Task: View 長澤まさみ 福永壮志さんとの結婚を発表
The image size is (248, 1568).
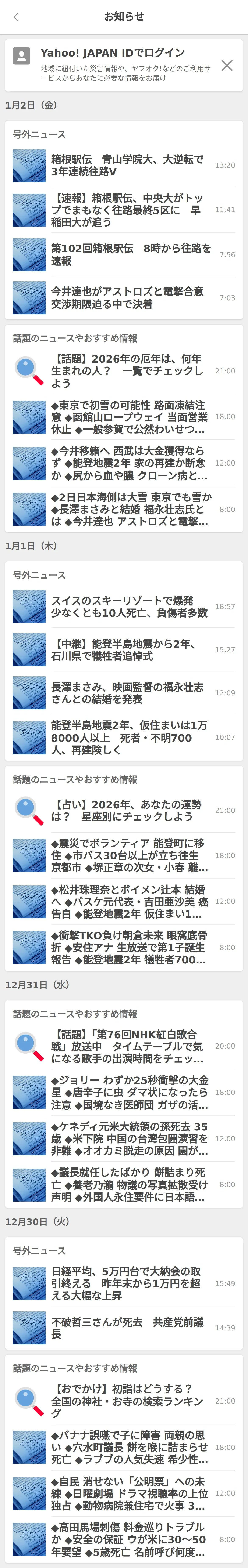Action: point(127,693)
